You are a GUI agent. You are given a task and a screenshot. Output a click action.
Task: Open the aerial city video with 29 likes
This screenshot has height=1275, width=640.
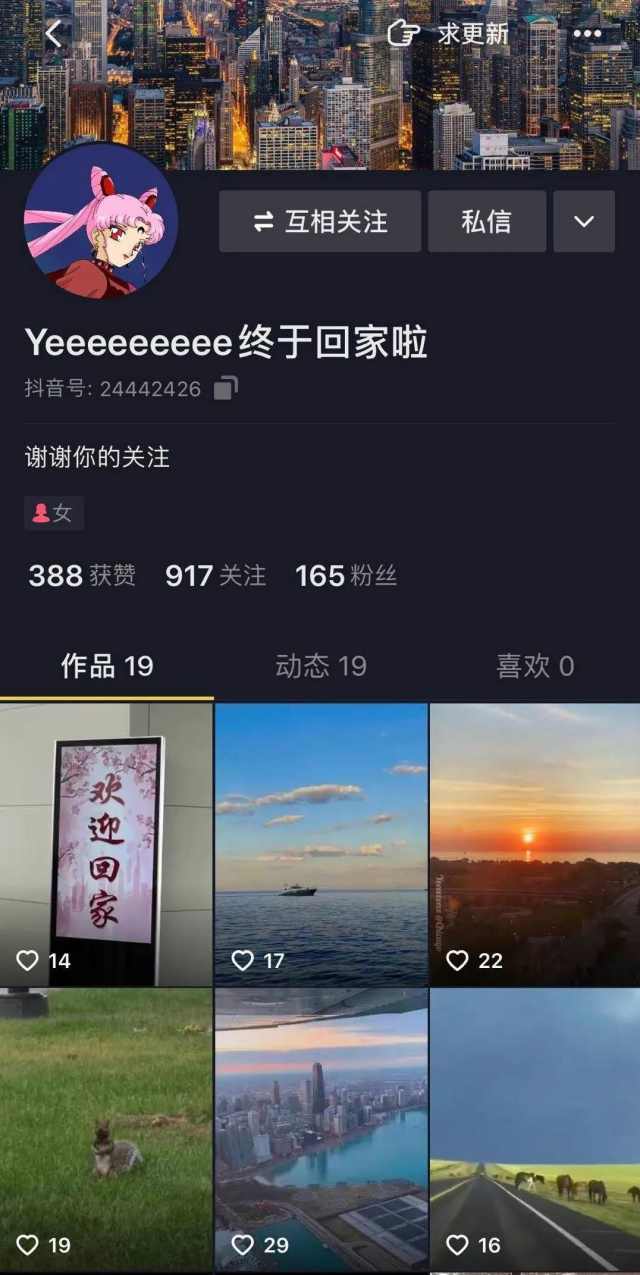(x=321, y=1130)
